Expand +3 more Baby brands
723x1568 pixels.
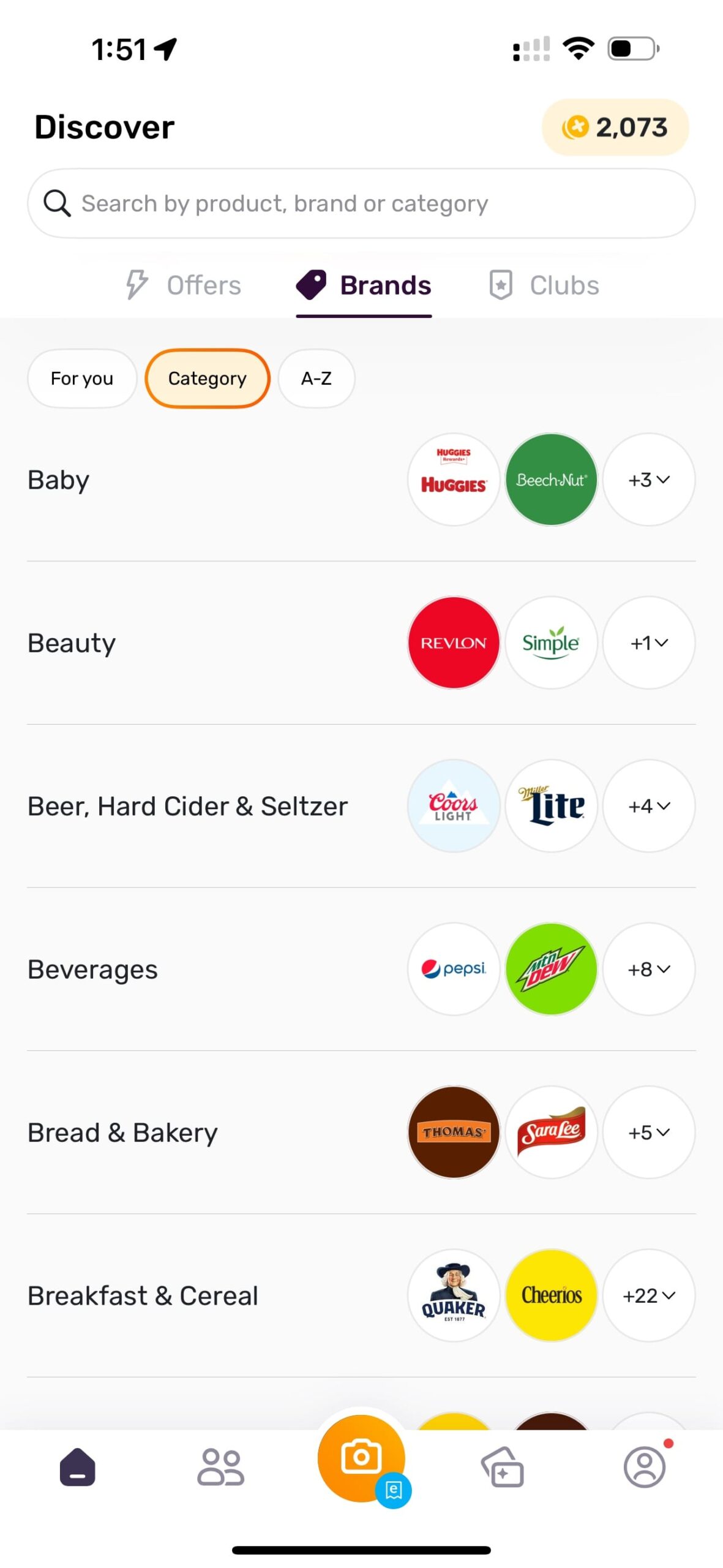(649, 480)
